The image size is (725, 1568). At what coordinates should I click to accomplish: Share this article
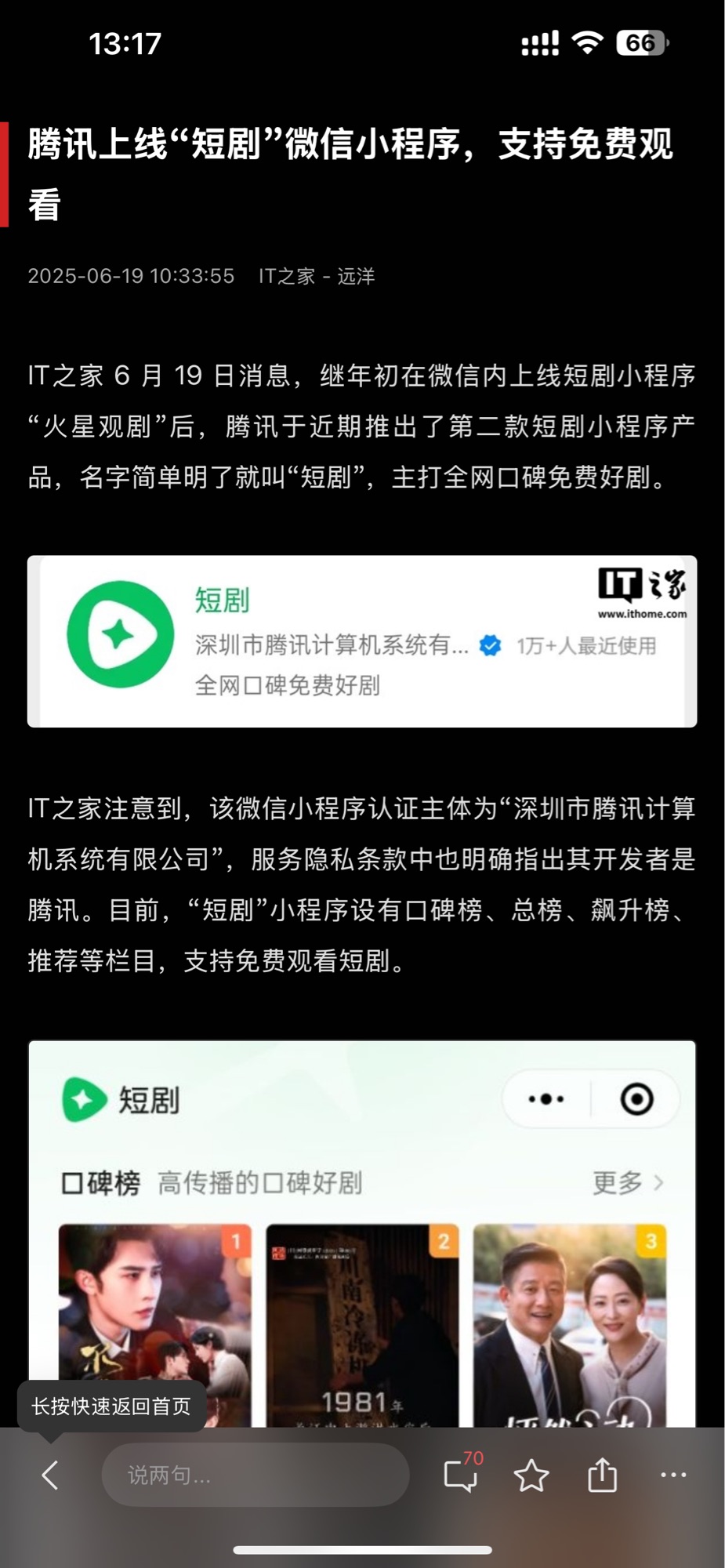pyautogui.click(x=602, y=1475)
